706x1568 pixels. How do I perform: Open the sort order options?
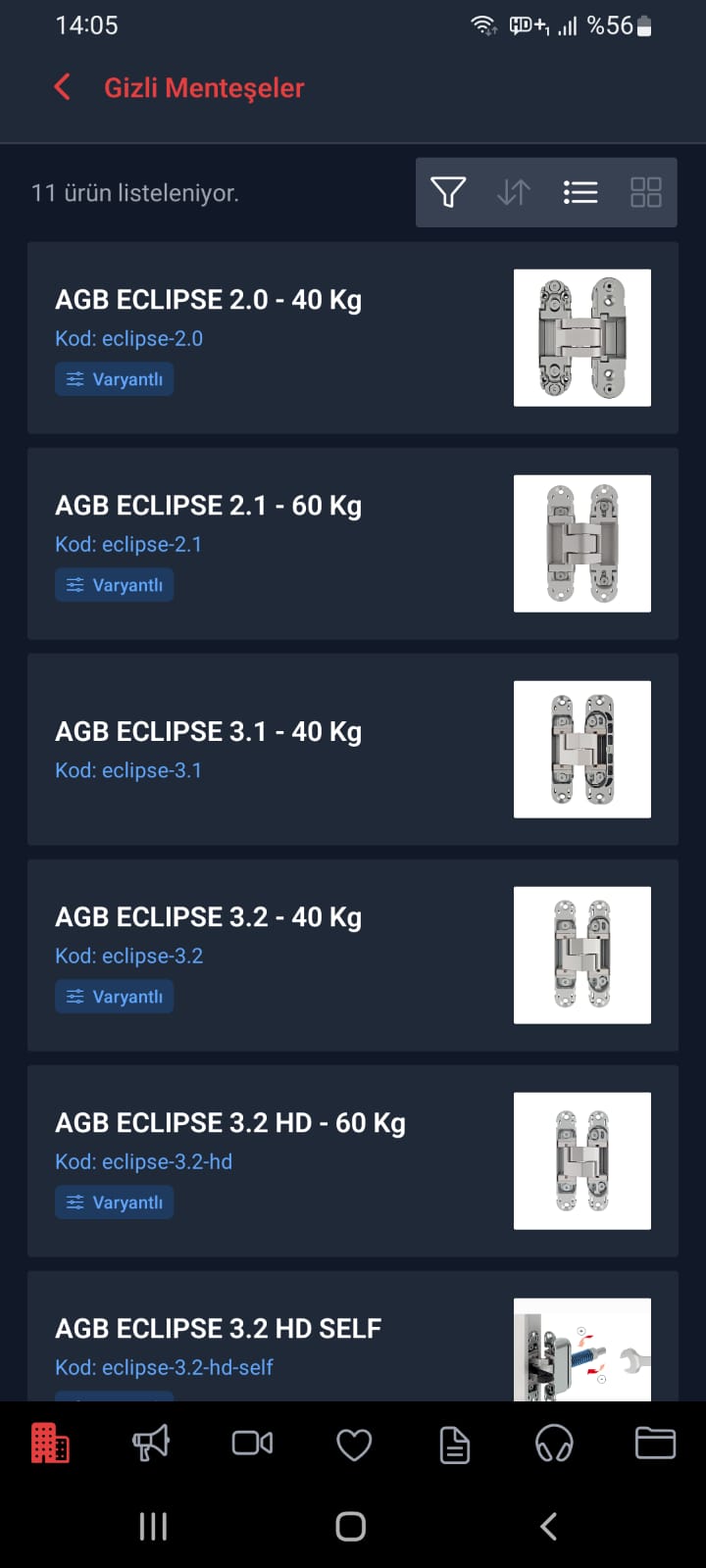(x=513, y=192)
